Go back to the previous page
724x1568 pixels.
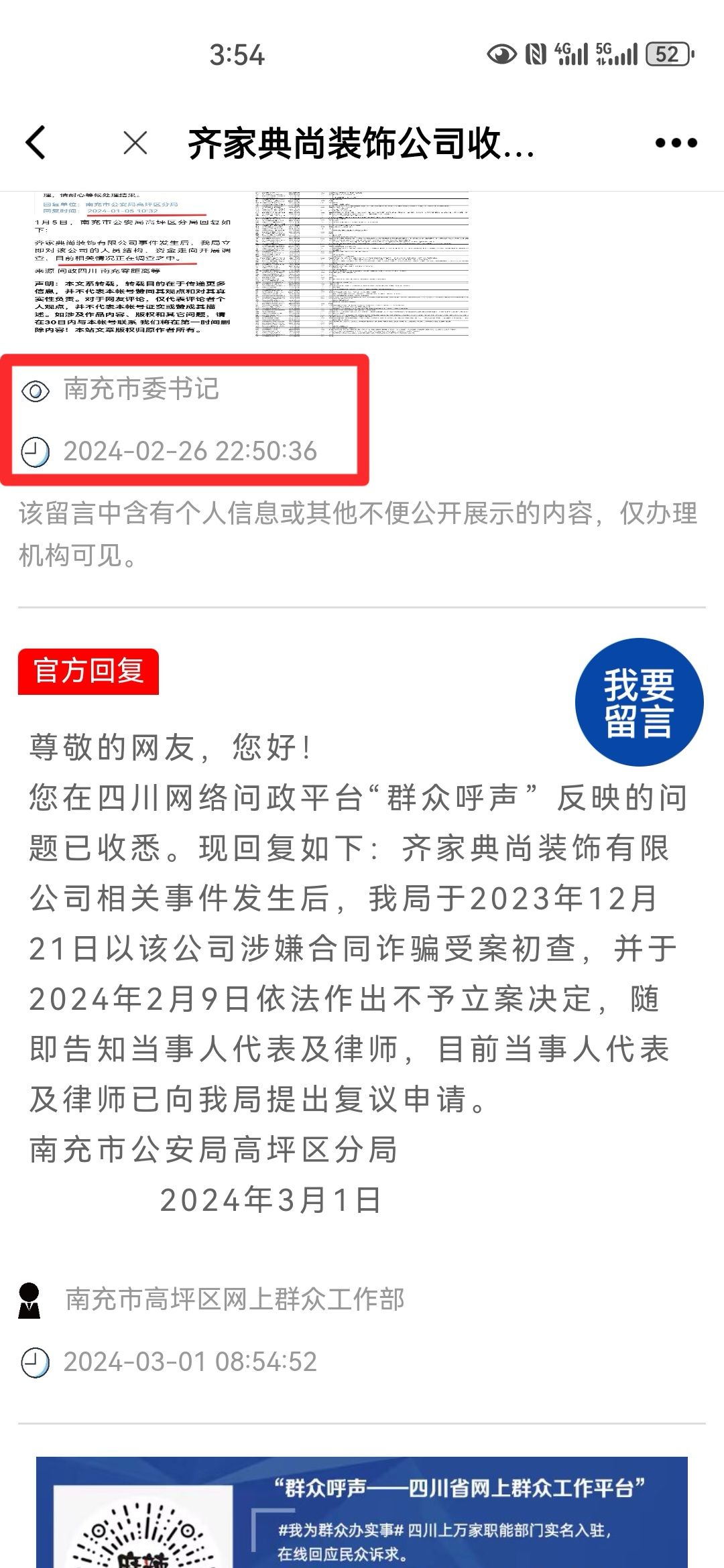(36, 143)
